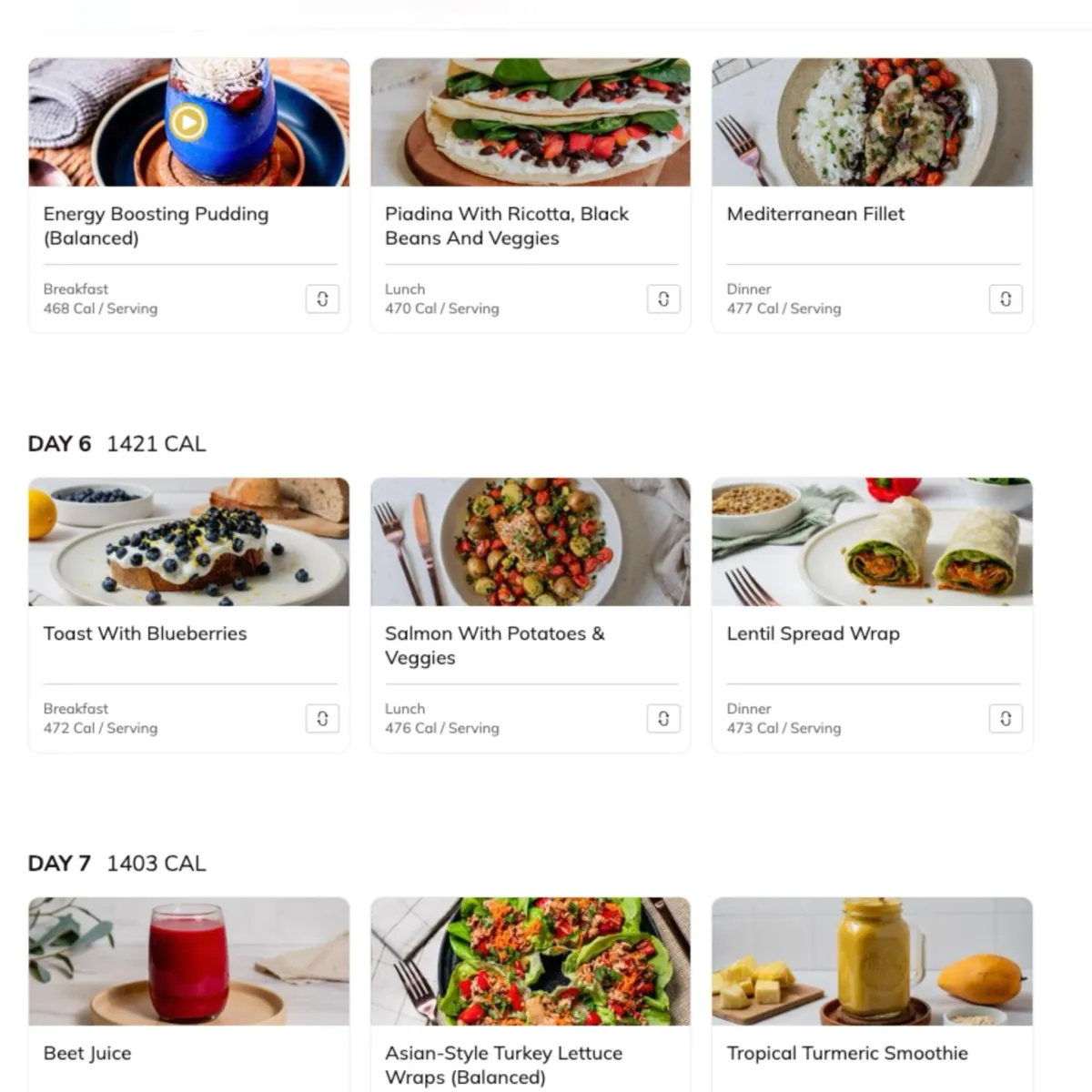Swap the Lentil Spread Wrap dinner
This screenshot has width=1092, height=1092.
[x=1006, y=719]
